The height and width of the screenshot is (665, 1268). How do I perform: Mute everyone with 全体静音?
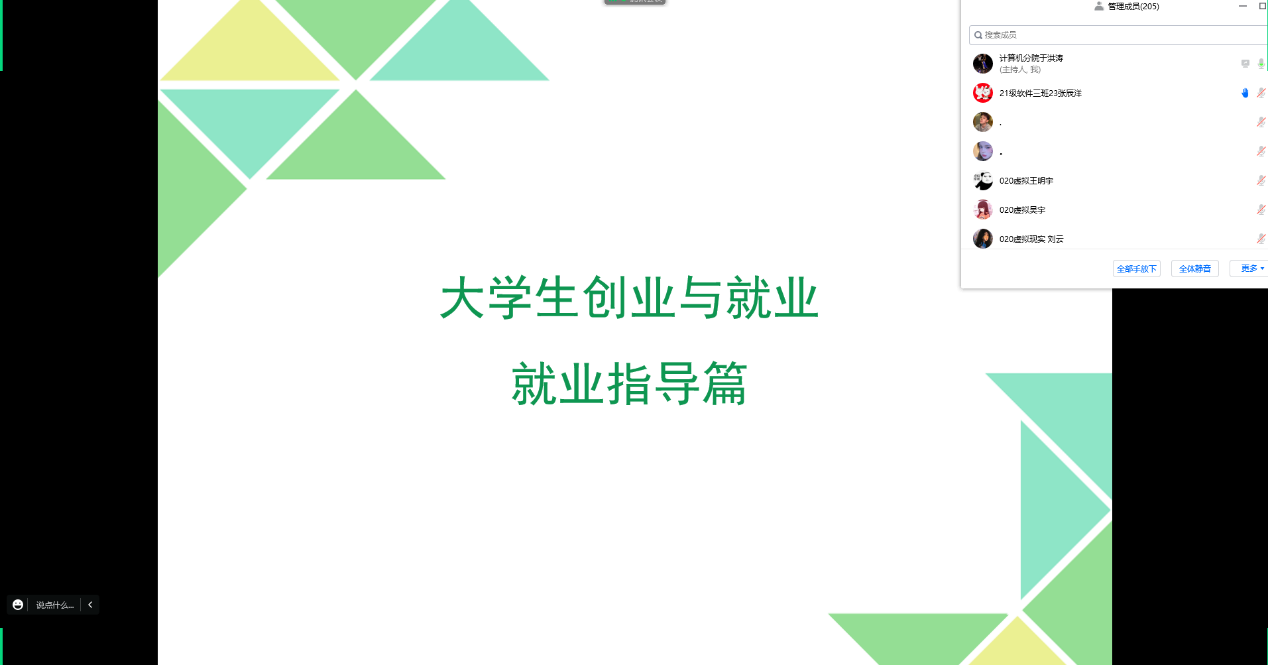point(1194,268)
